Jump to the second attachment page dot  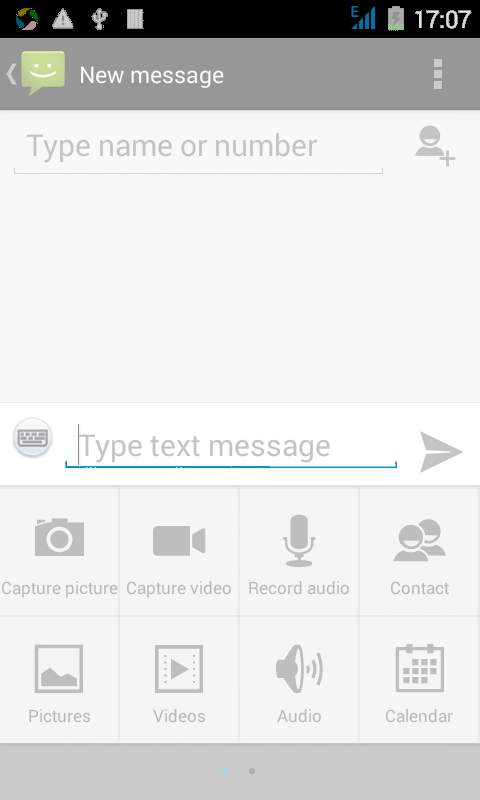[x=252, y=771]
